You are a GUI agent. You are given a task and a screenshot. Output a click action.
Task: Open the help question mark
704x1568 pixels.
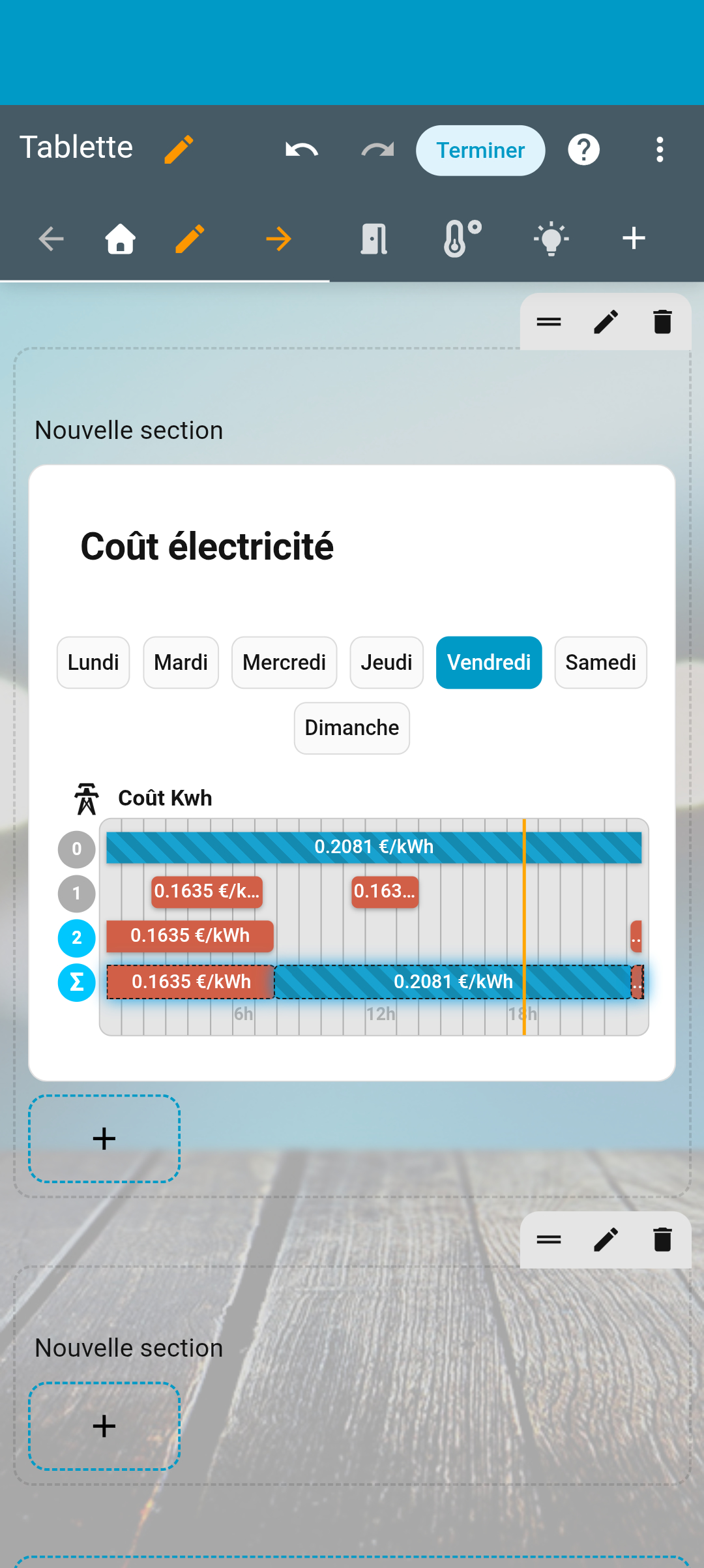[x=583, y=150]
